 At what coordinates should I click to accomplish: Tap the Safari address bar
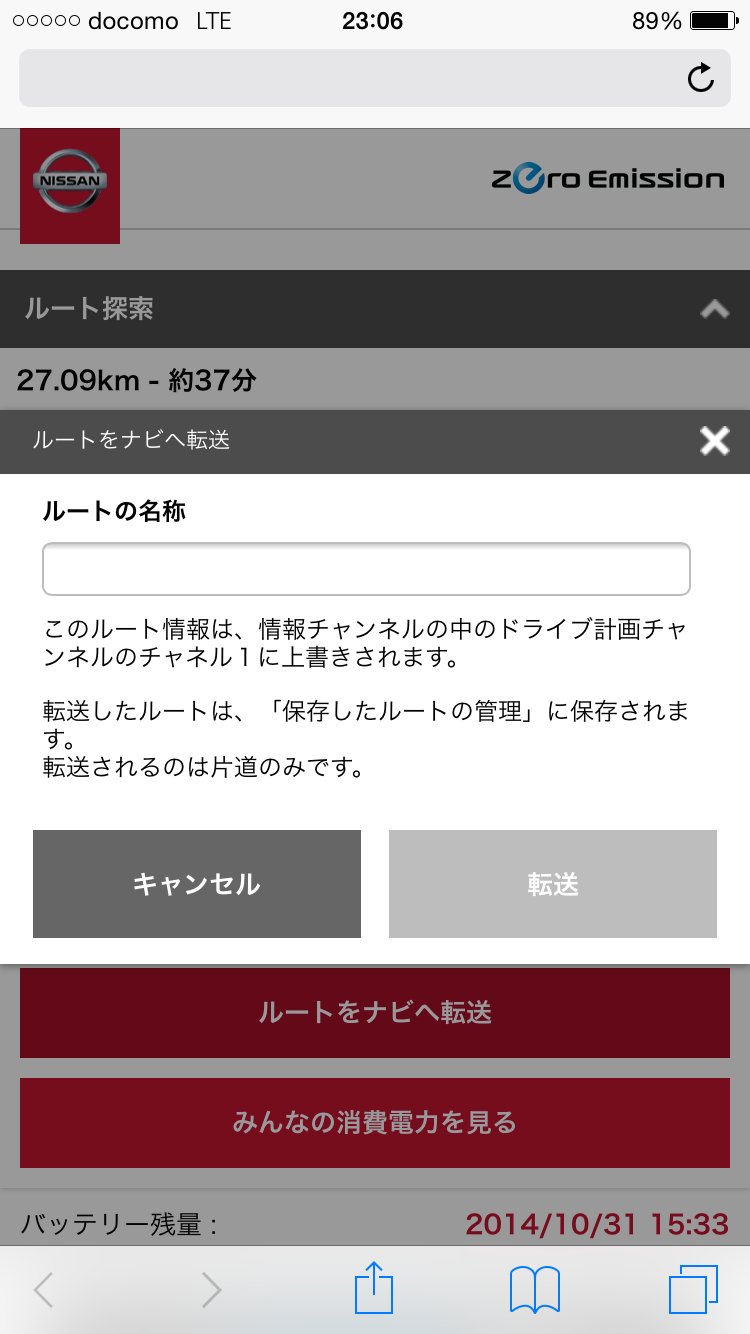coord(350,78)
